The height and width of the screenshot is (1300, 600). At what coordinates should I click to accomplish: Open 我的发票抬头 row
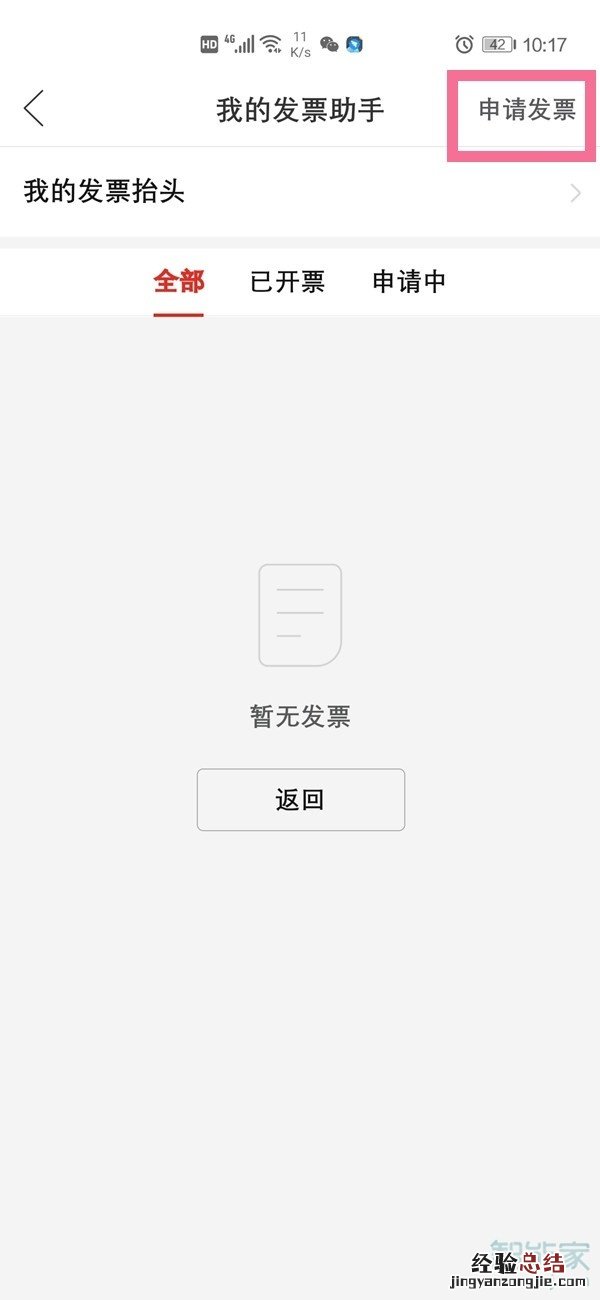click(300, 192)
